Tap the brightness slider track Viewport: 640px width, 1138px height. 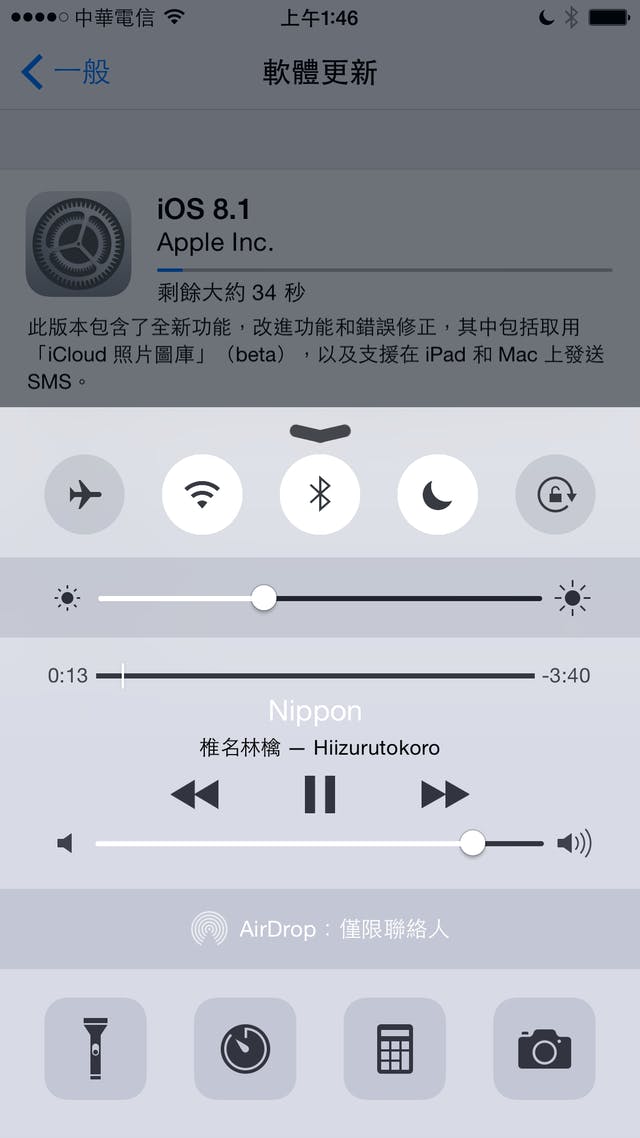pyautogui.click(x=400, y=598)
